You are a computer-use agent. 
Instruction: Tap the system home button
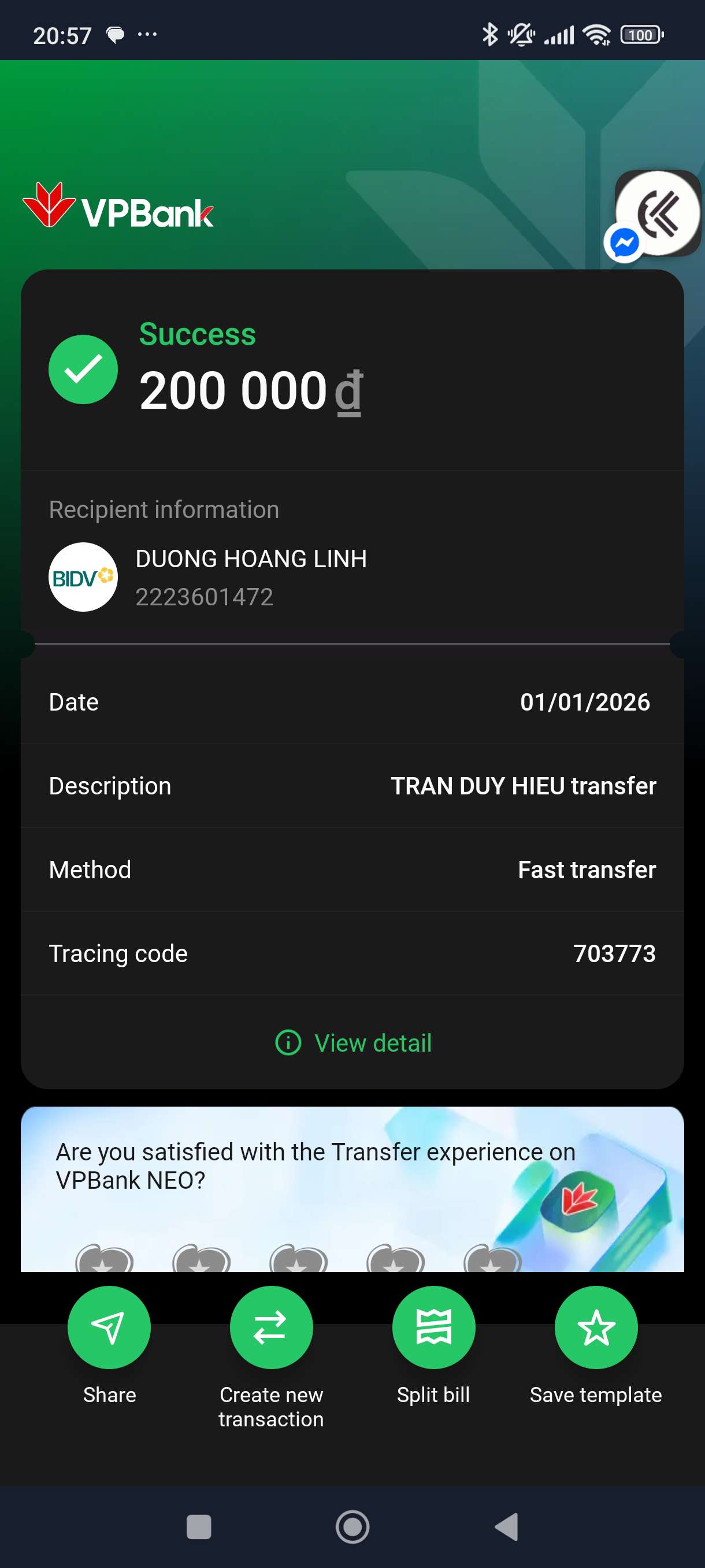[x=352, y=1526]
